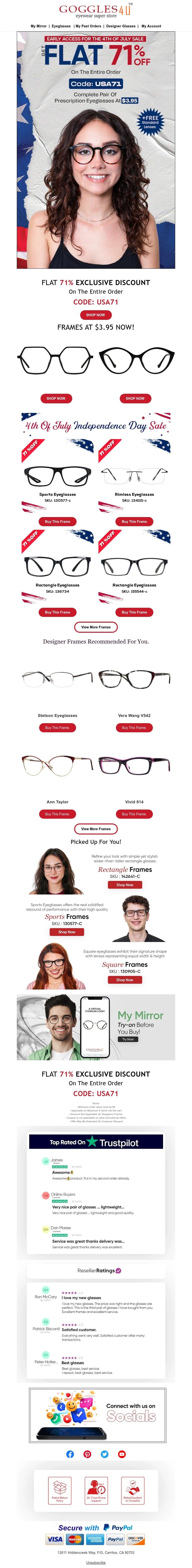192x1568 pixels.
Task: Buy the Stetson Eyeglasses frame
Action: click(x=57, y=727)
